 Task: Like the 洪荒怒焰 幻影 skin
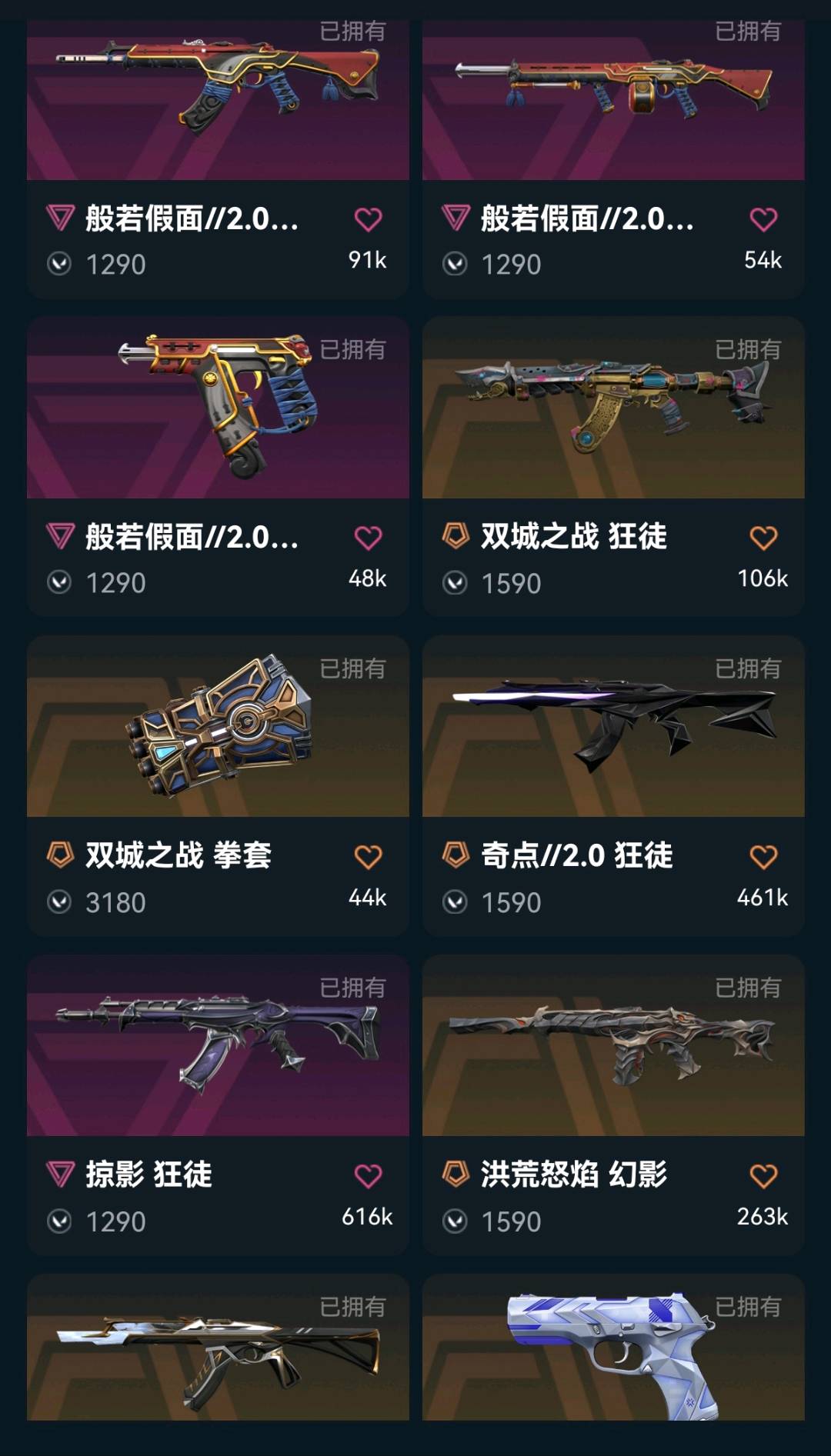[763, 1176]
